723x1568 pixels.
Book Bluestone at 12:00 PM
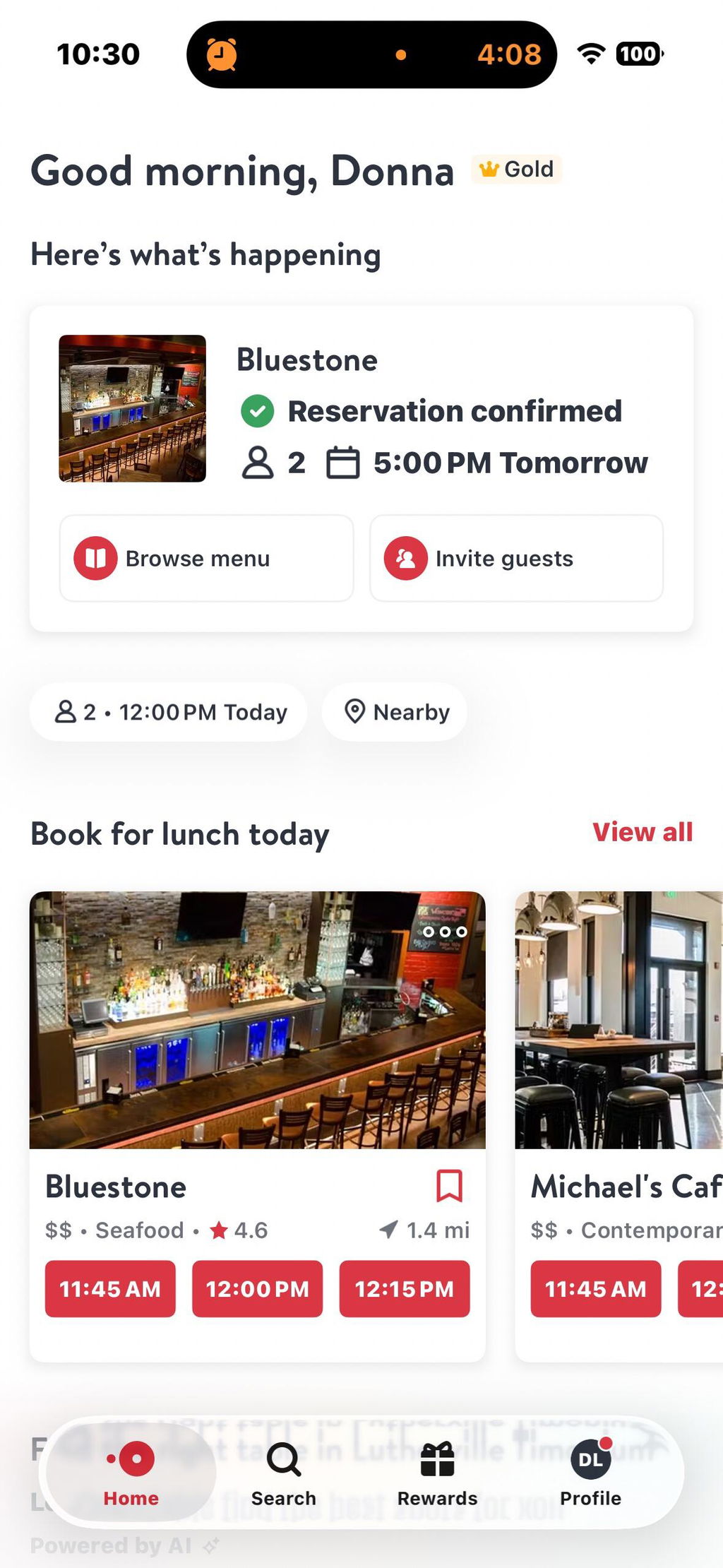click(x=257, y=1289)
